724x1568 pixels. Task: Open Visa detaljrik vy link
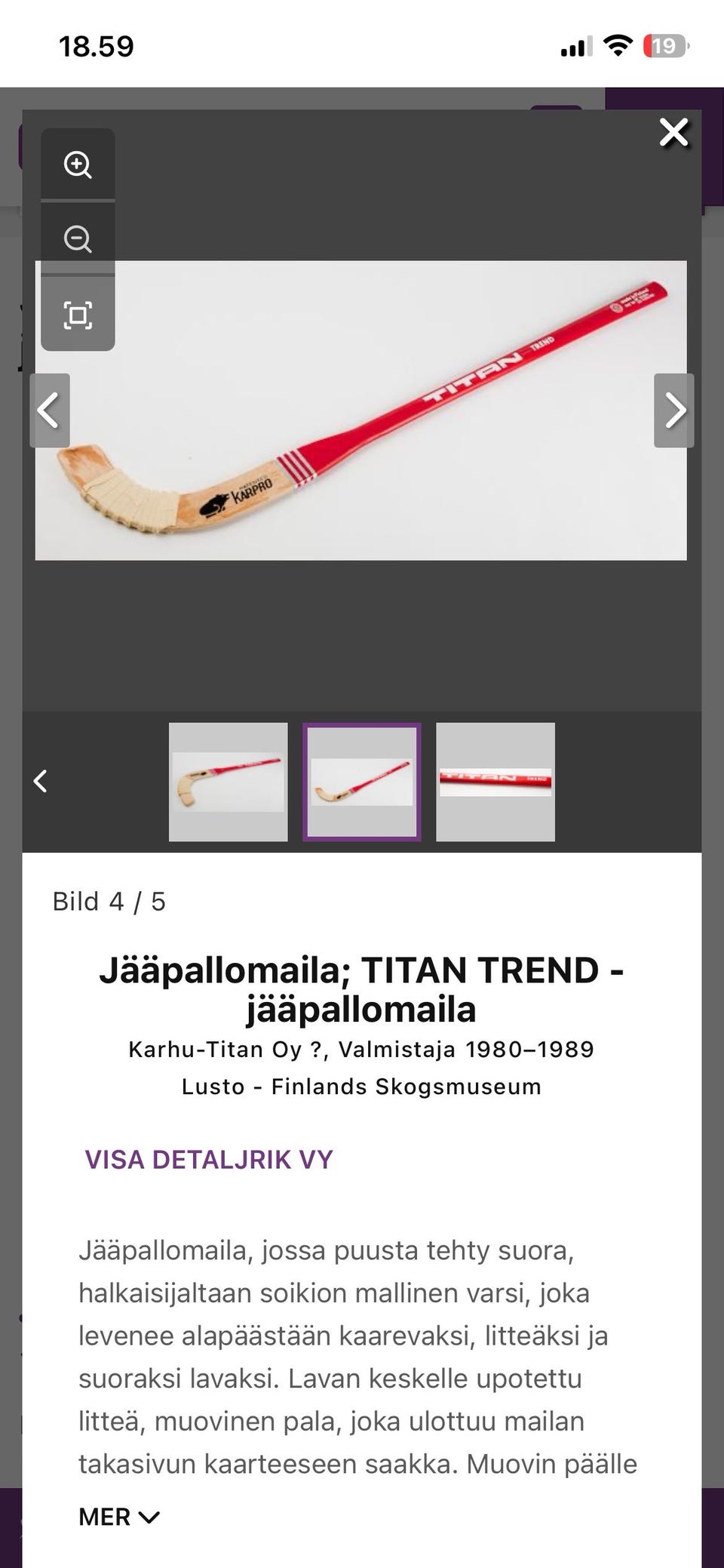coord(209,1160)
